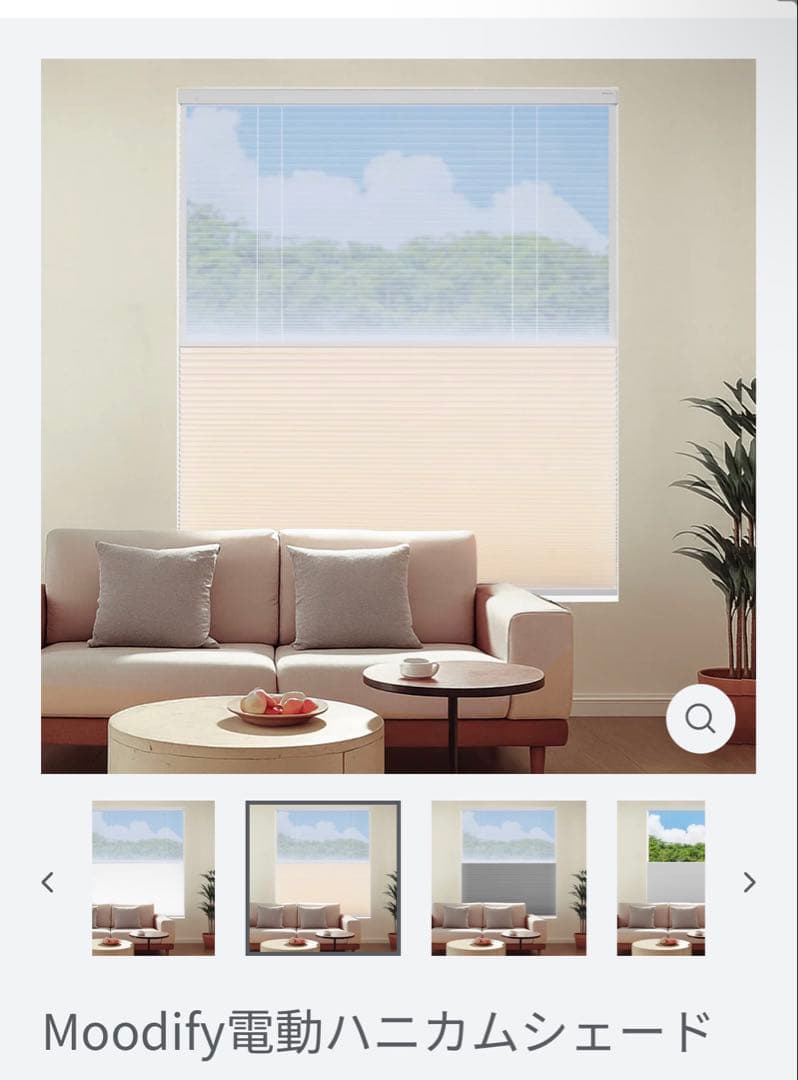Viewport: 798px width, 1080px height.
Task: Select the beige shade thumbnail
Action: point(323,878)
